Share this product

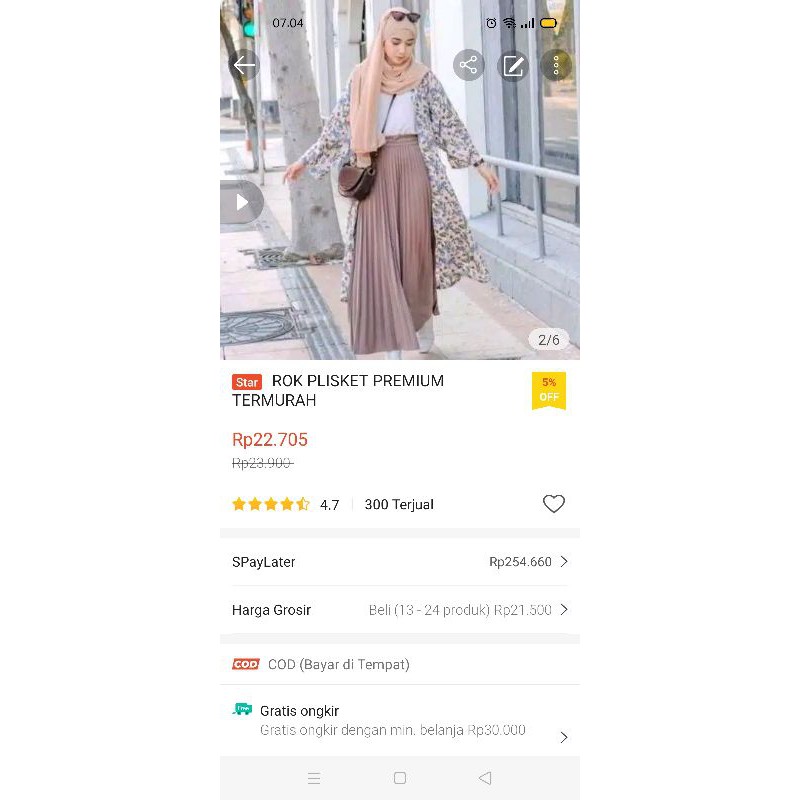click(x=468, y=66)
